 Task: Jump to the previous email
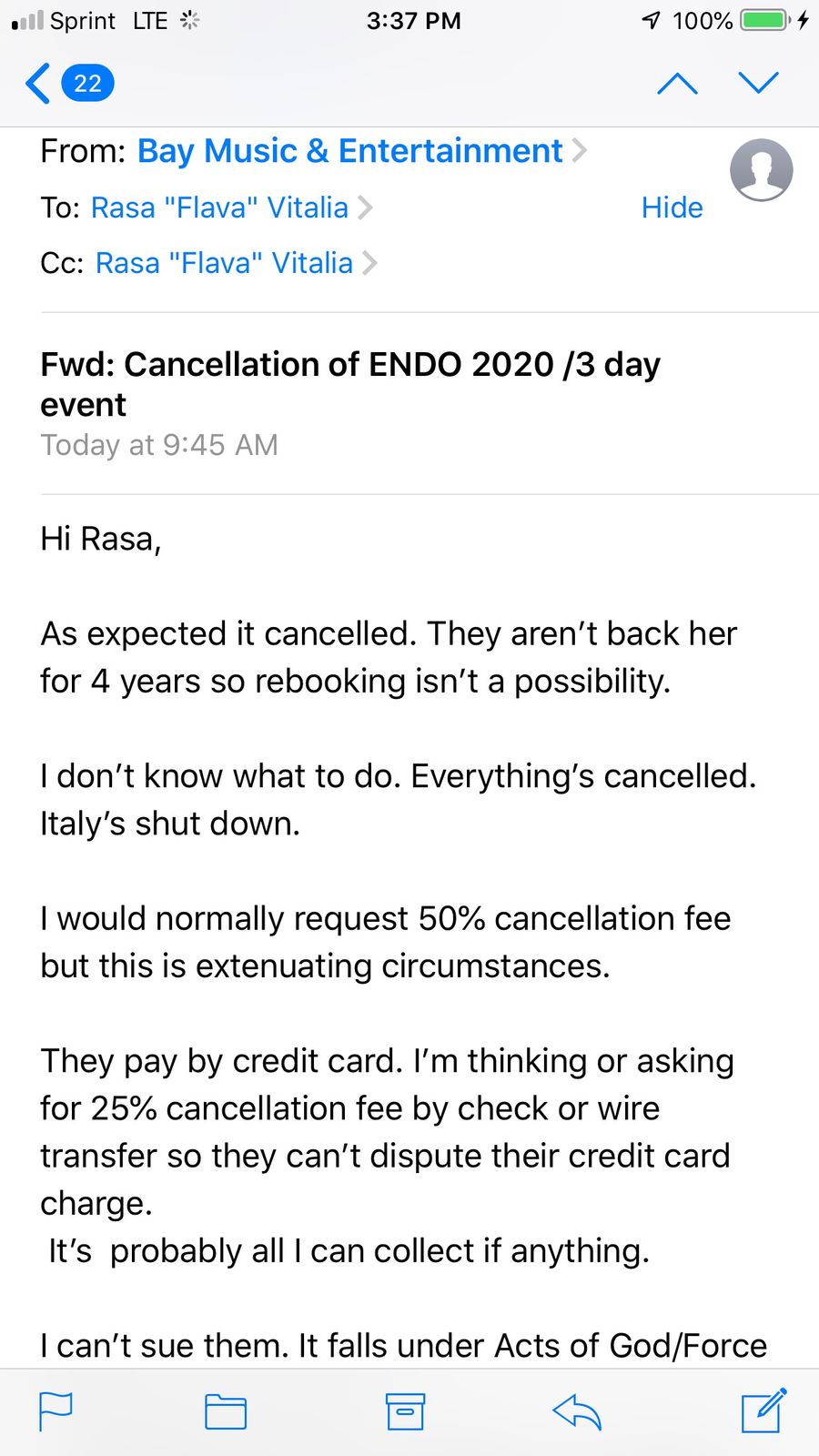[x=677, y=84]
